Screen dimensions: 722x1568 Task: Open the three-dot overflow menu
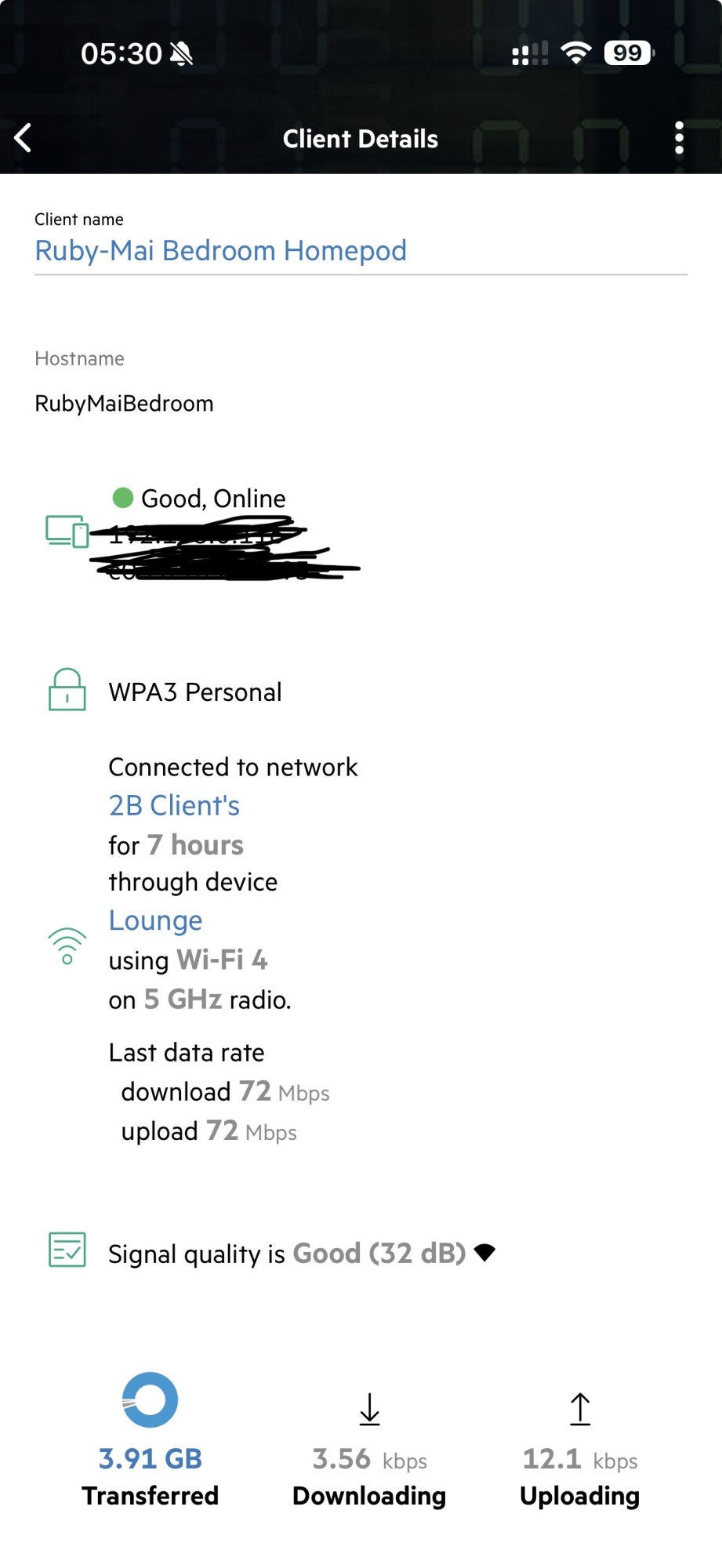[679, 138]
